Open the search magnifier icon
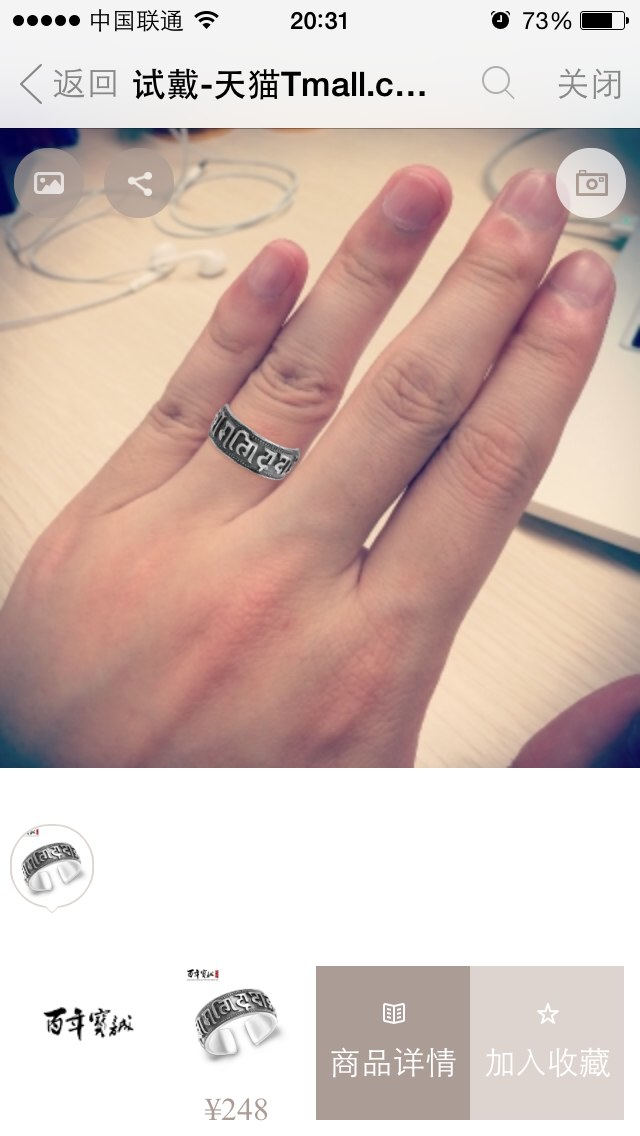Image resolution: width=640 pixels, height=1136 pixels. tap(497, 83)
